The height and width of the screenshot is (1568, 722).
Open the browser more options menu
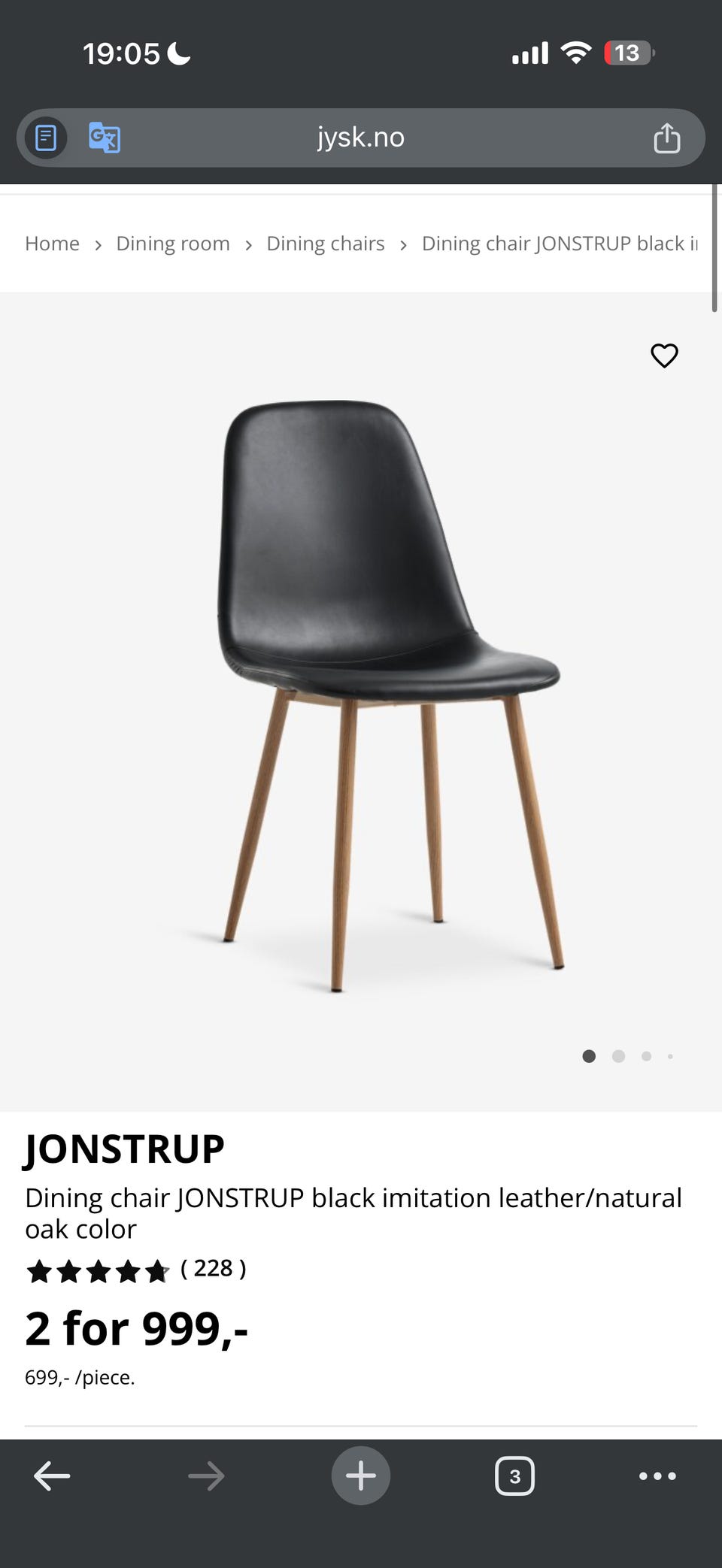pyautogui.click(x=657, y=1476)
